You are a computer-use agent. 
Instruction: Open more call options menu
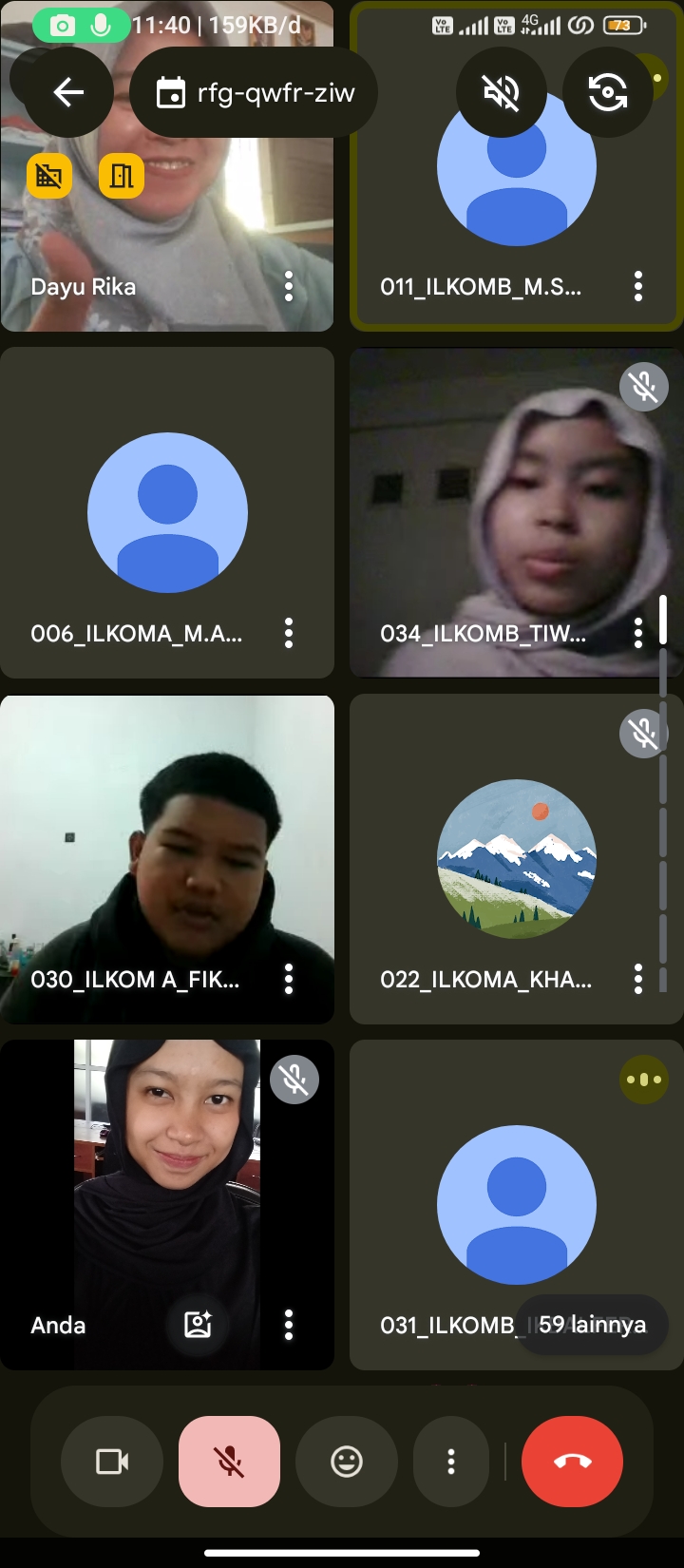click(451, 1462)
